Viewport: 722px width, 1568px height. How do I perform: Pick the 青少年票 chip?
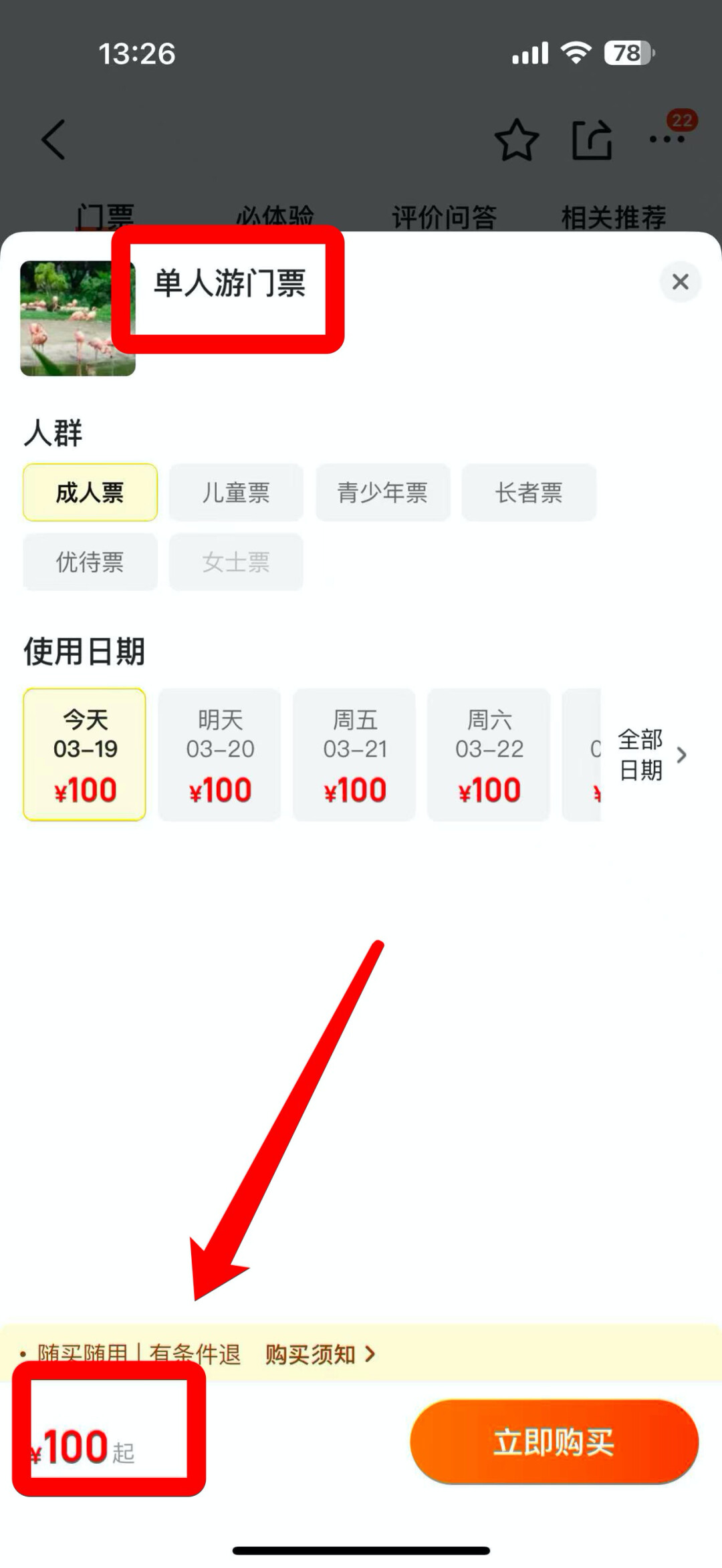point(382,493)
